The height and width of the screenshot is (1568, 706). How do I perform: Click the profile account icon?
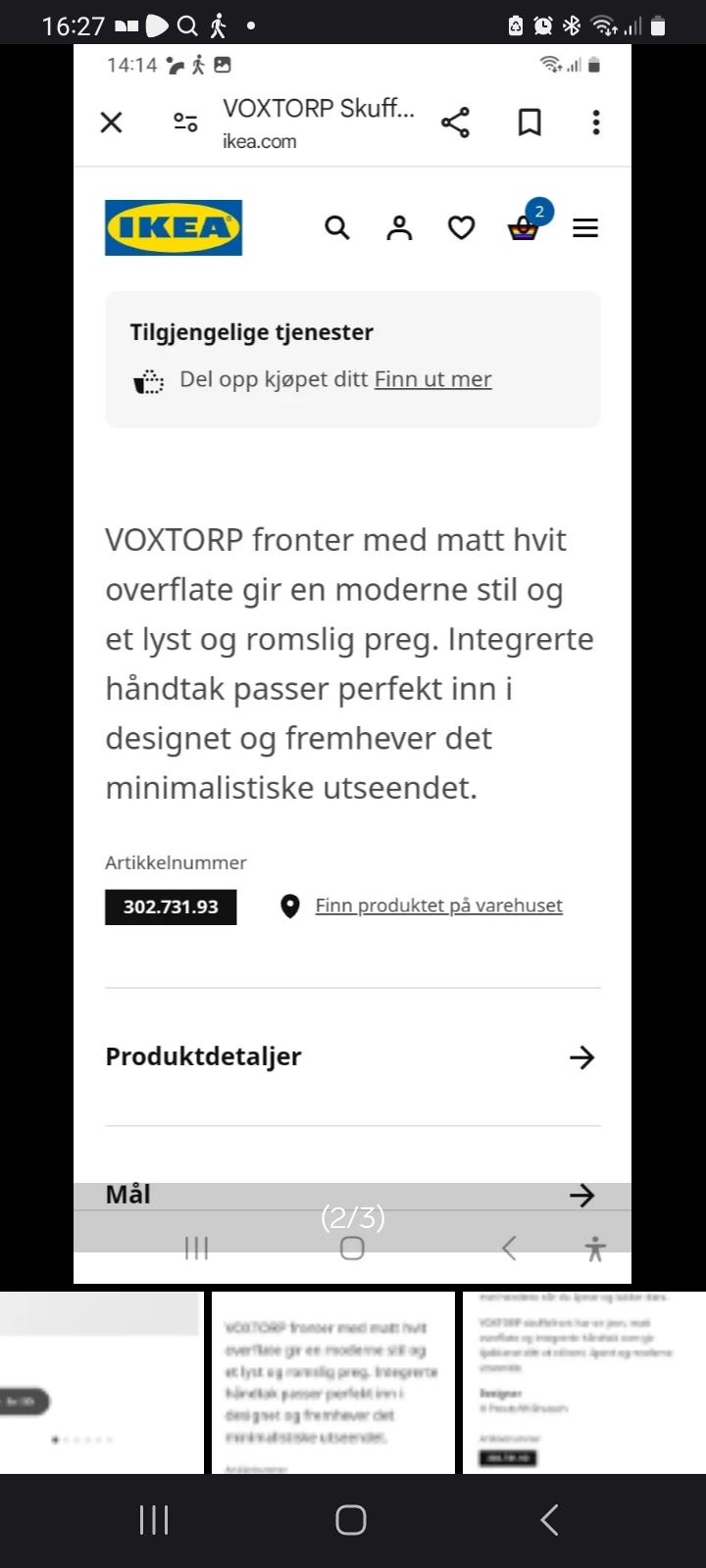(399, 227)
